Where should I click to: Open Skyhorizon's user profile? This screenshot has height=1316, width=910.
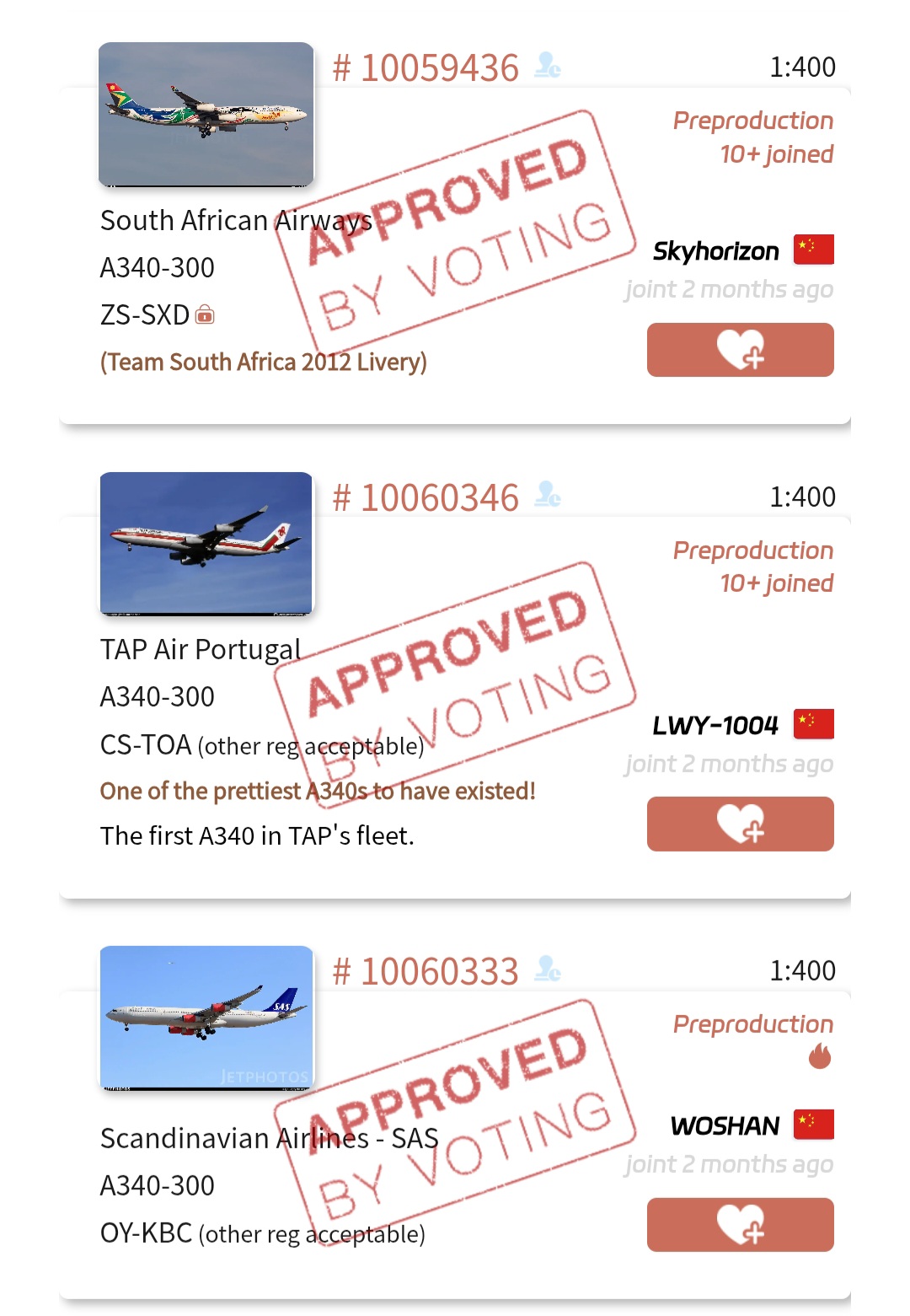point(715,251)
